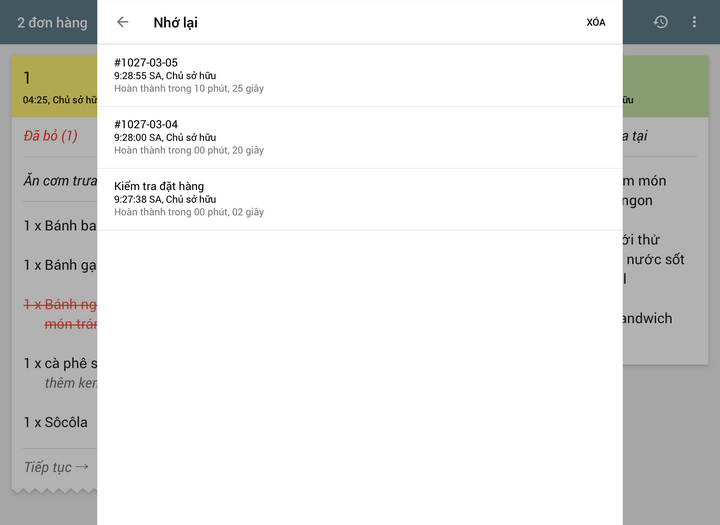This screenshot has width=720, height=525.
Task: Open the Kiểm tra đặt hàng entry
Action: pyautogui.click(x=359, y=199)
